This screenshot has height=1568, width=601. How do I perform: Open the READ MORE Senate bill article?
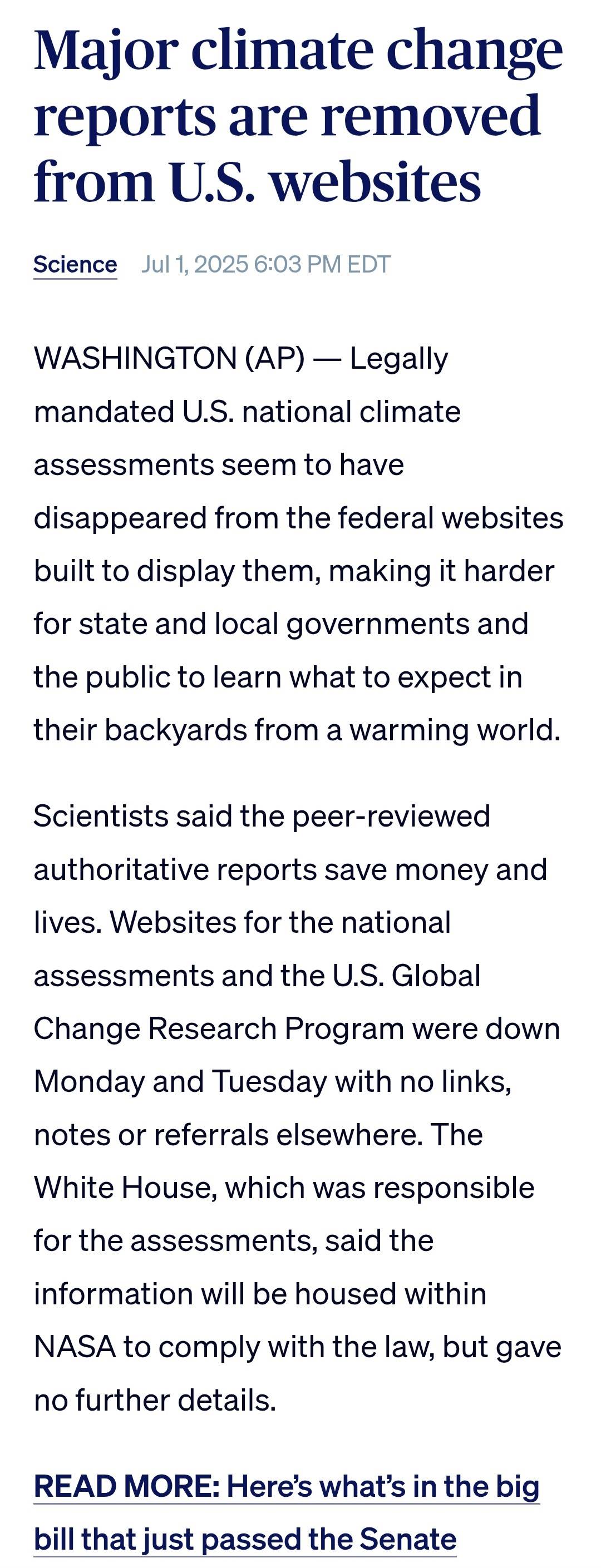pyautogui.click(x=286, y=1511)
